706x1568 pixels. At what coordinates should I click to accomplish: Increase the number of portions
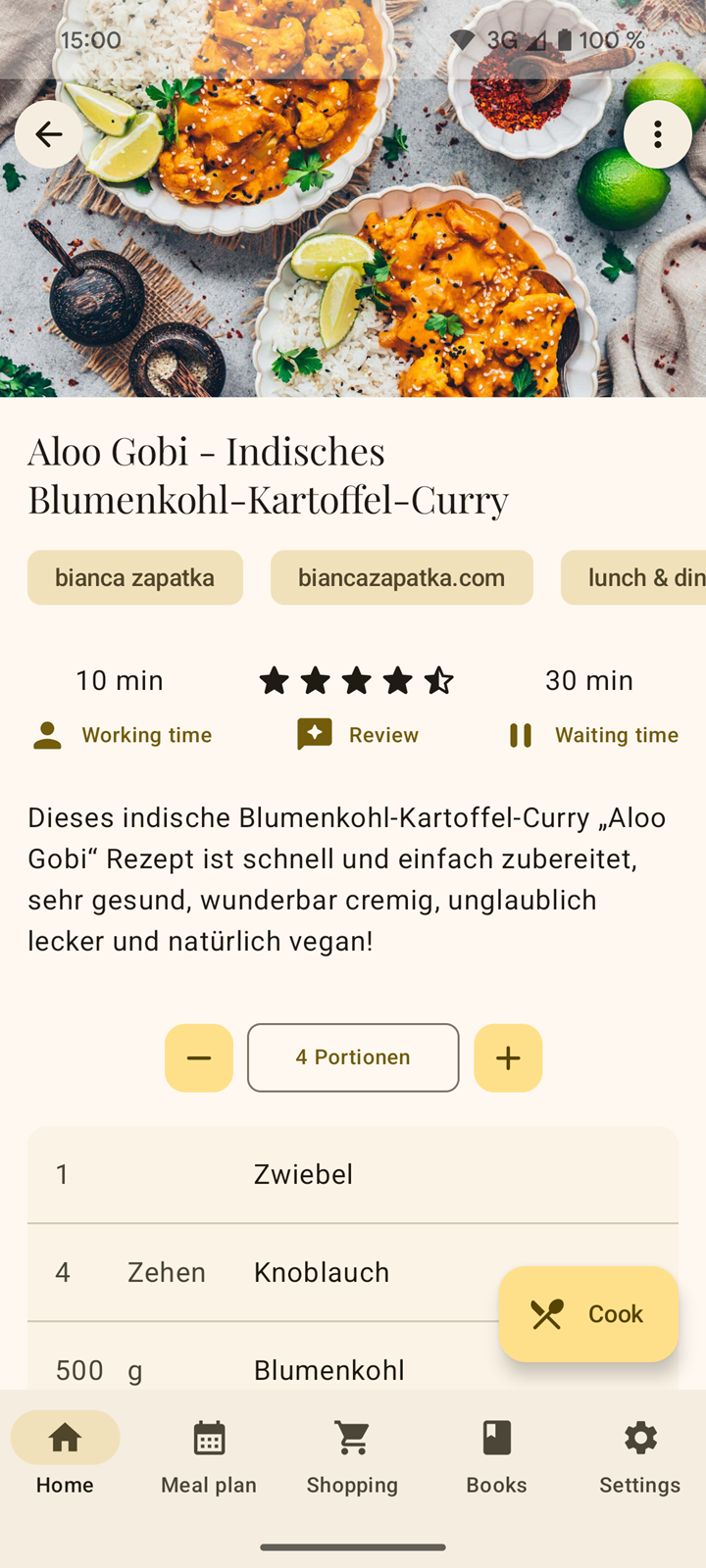pyautogui.click(x=508, y=1057)
